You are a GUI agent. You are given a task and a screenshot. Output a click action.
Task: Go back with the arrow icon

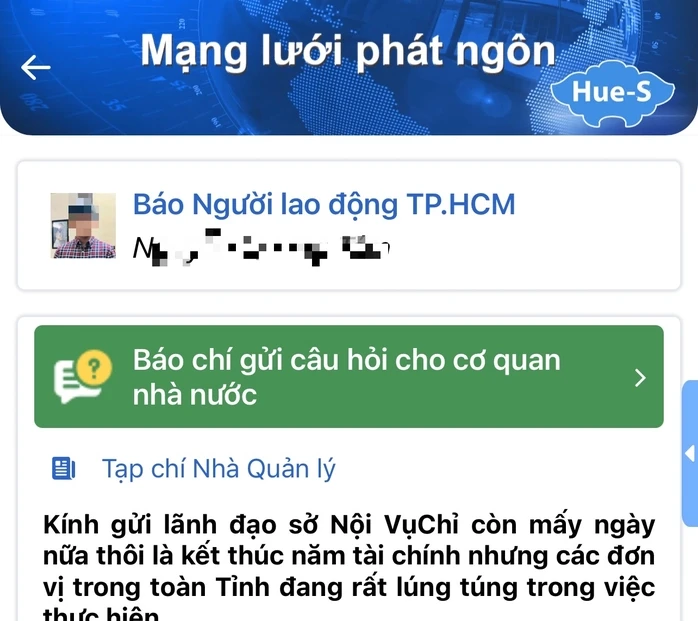pos(36,67)
